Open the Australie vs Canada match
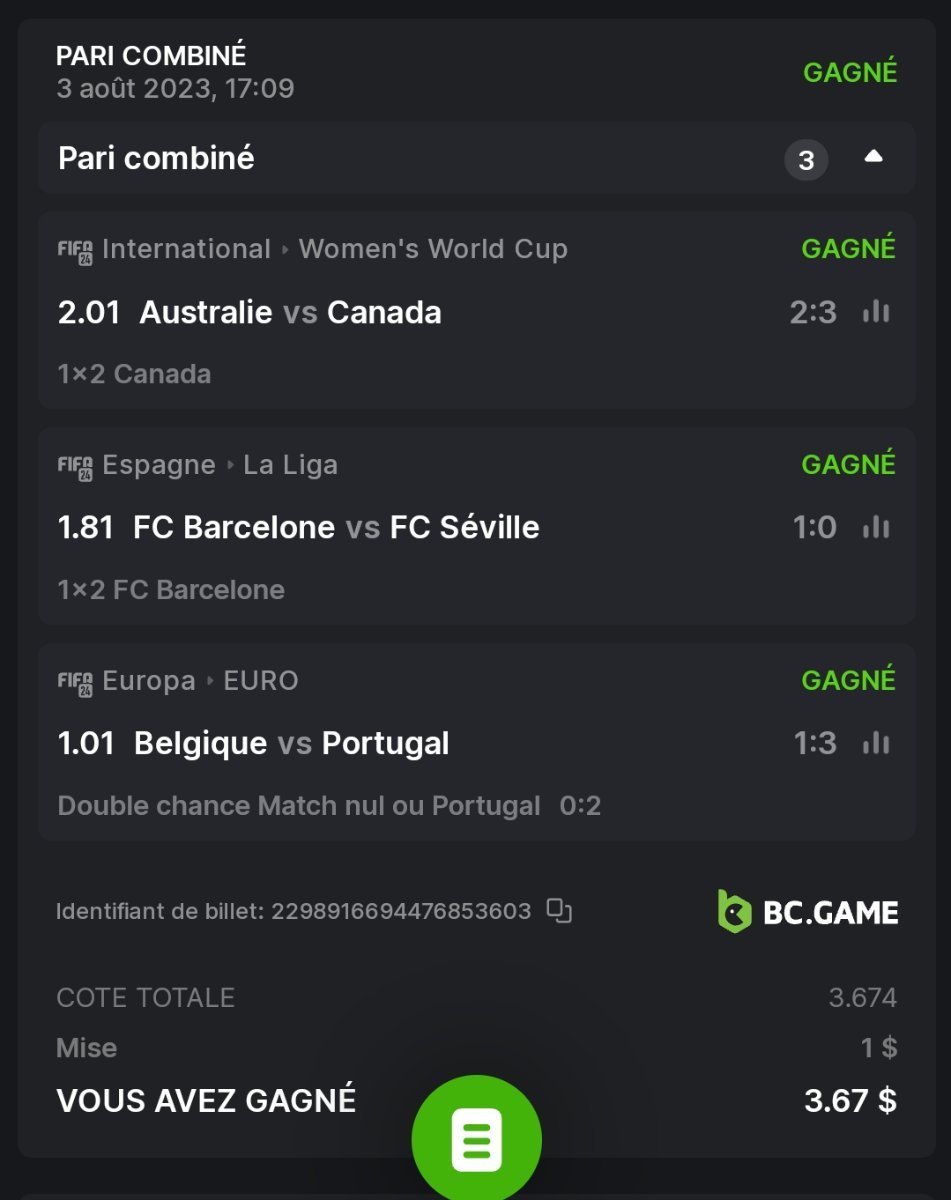 pyautogui.click(x=290, y=312)
